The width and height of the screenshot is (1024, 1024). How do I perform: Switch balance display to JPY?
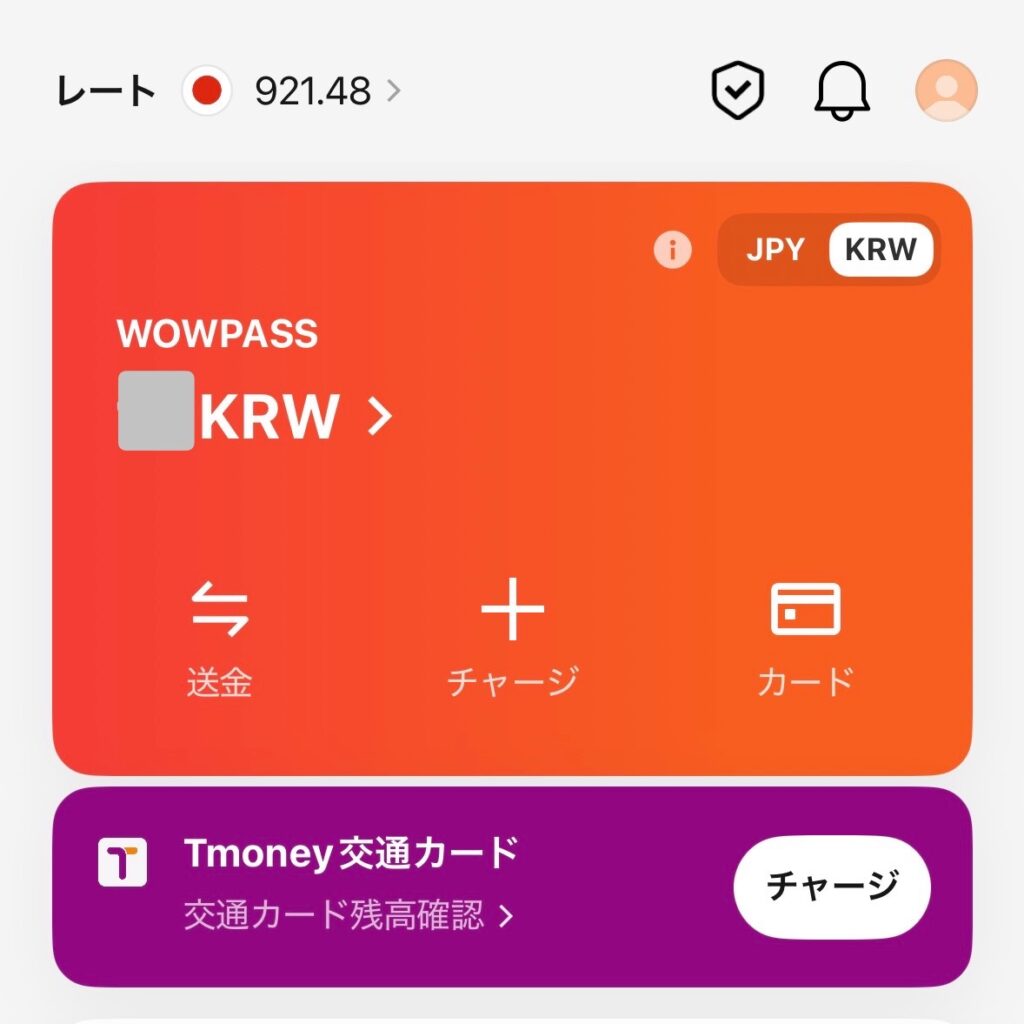(775, 250)
